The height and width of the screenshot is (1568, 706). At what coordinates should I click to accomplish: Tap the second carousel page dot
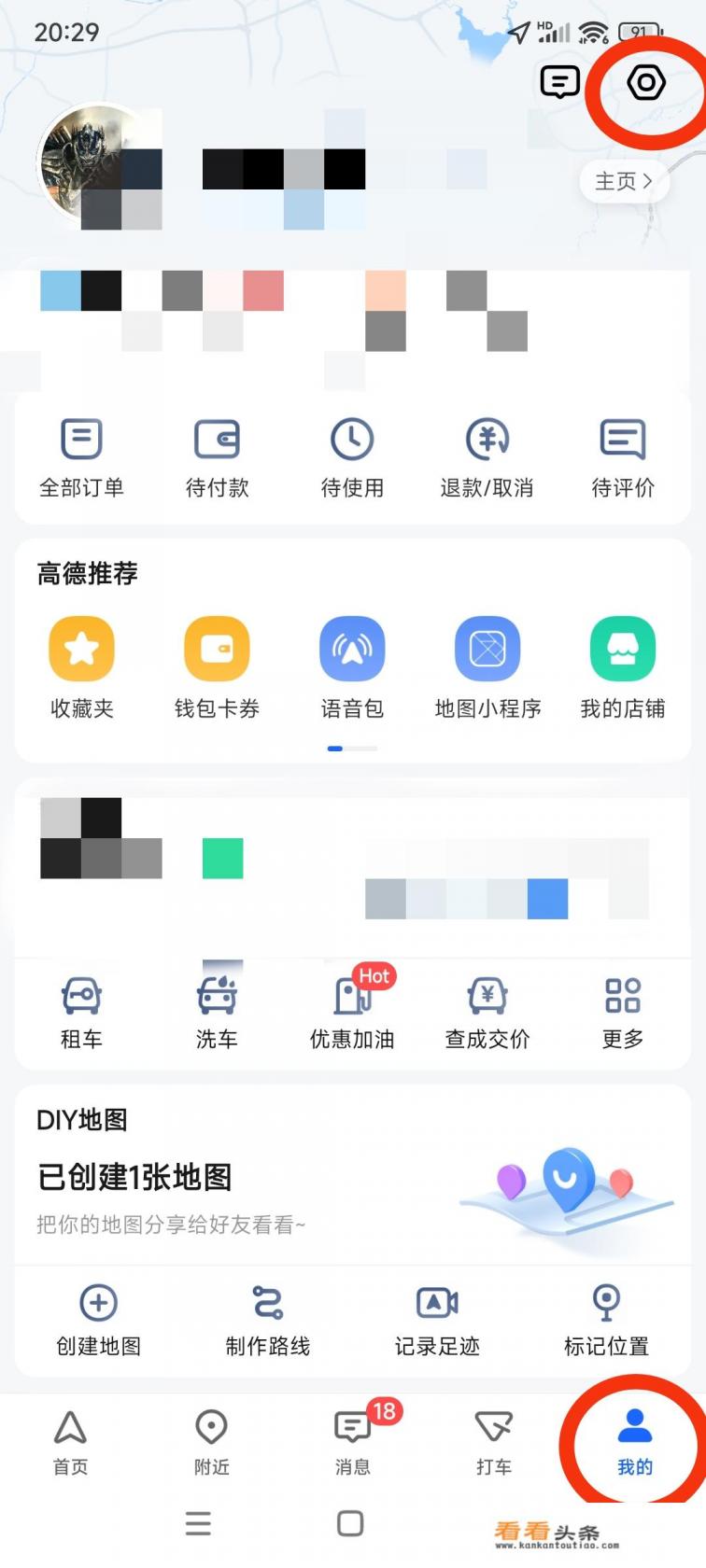(x=362, y=748)
